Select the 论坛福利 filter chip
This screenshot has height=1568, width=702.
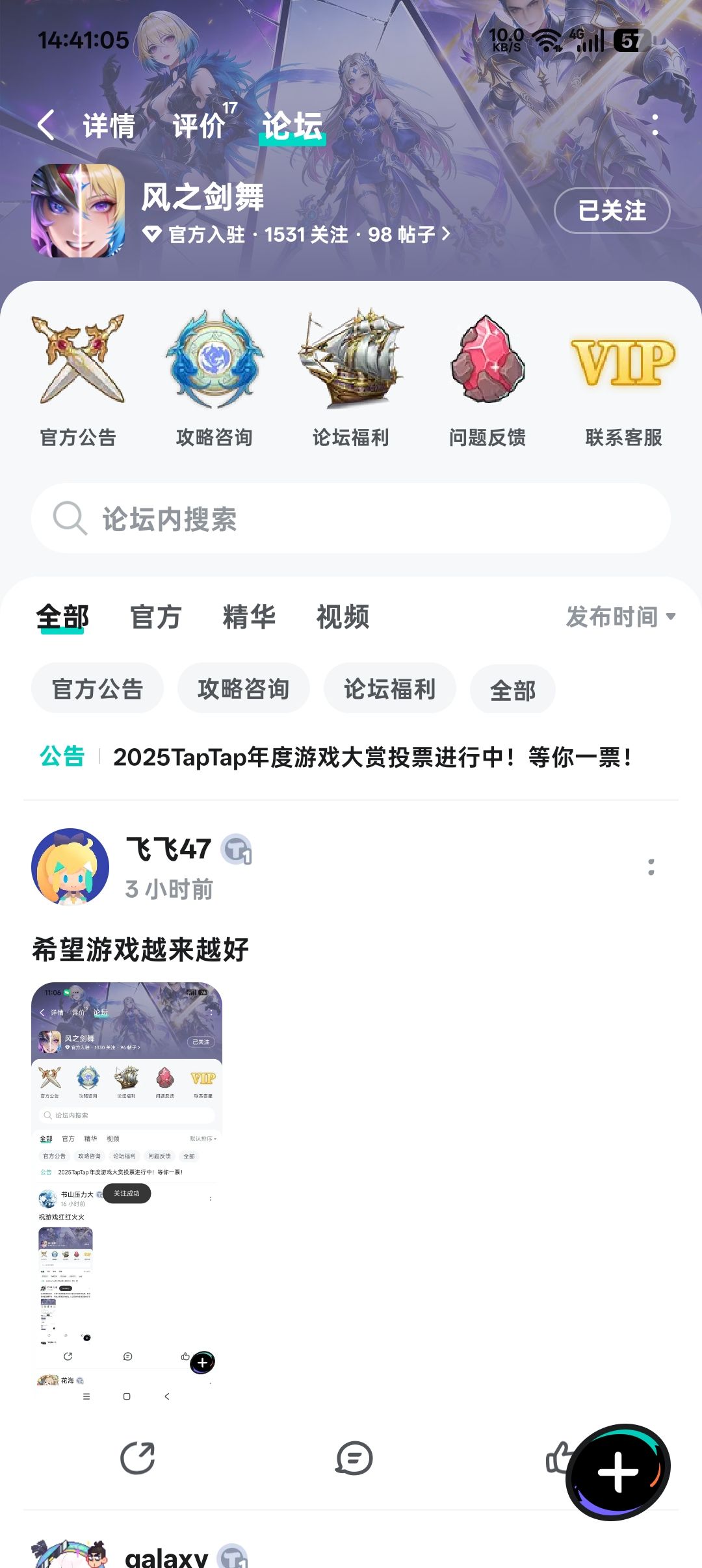389,688
